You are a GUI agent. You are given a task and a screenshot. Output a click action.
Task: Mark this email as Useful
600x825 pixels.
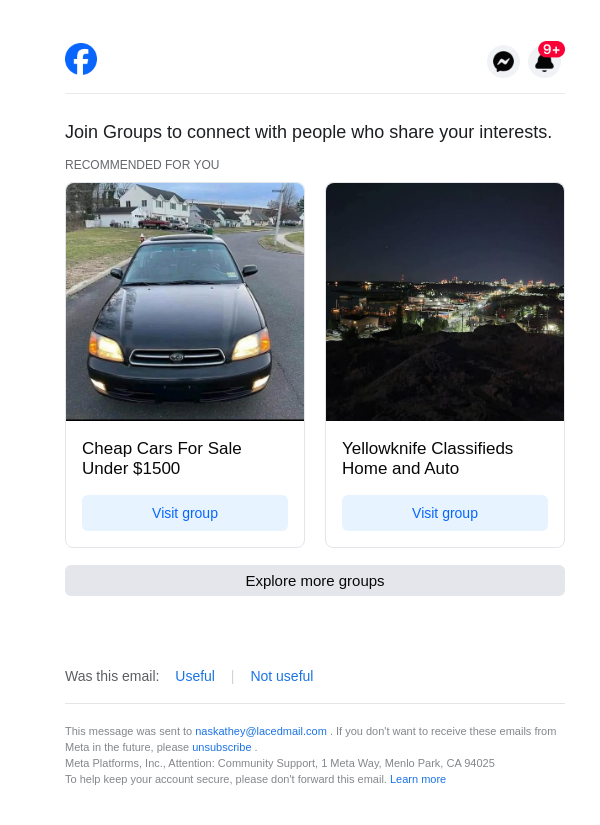(195, 676)
